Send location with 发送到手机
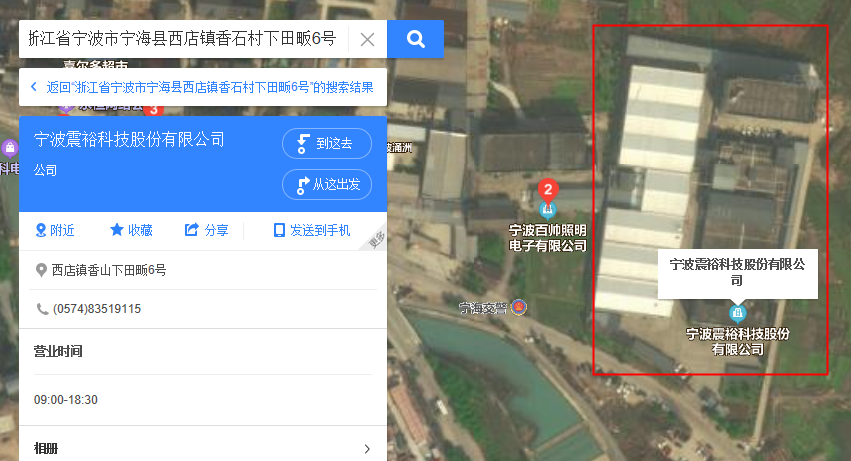The height and width of the screenshot is (461, 851). pos(312,231)
